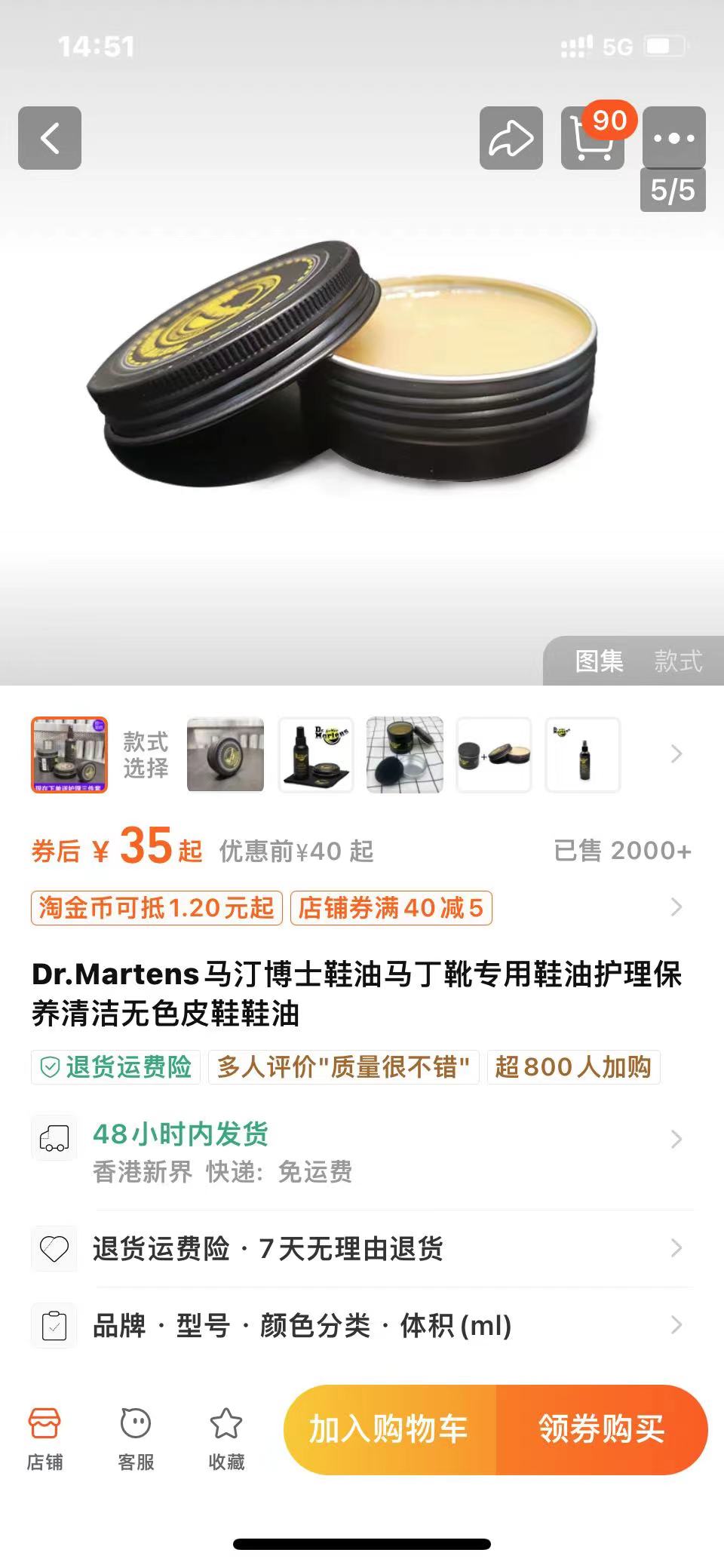Share this product
Image resolution: width=724 pixels, height=1568 pixels.
pos(511,138)
